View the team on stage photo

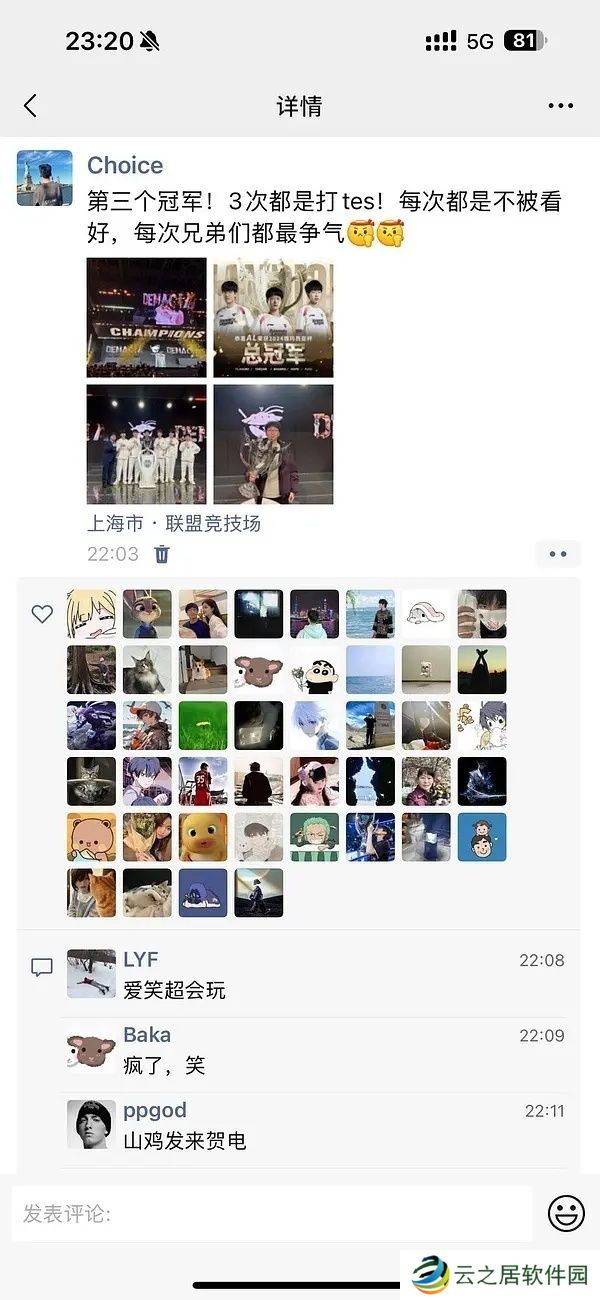pos(146,444)
